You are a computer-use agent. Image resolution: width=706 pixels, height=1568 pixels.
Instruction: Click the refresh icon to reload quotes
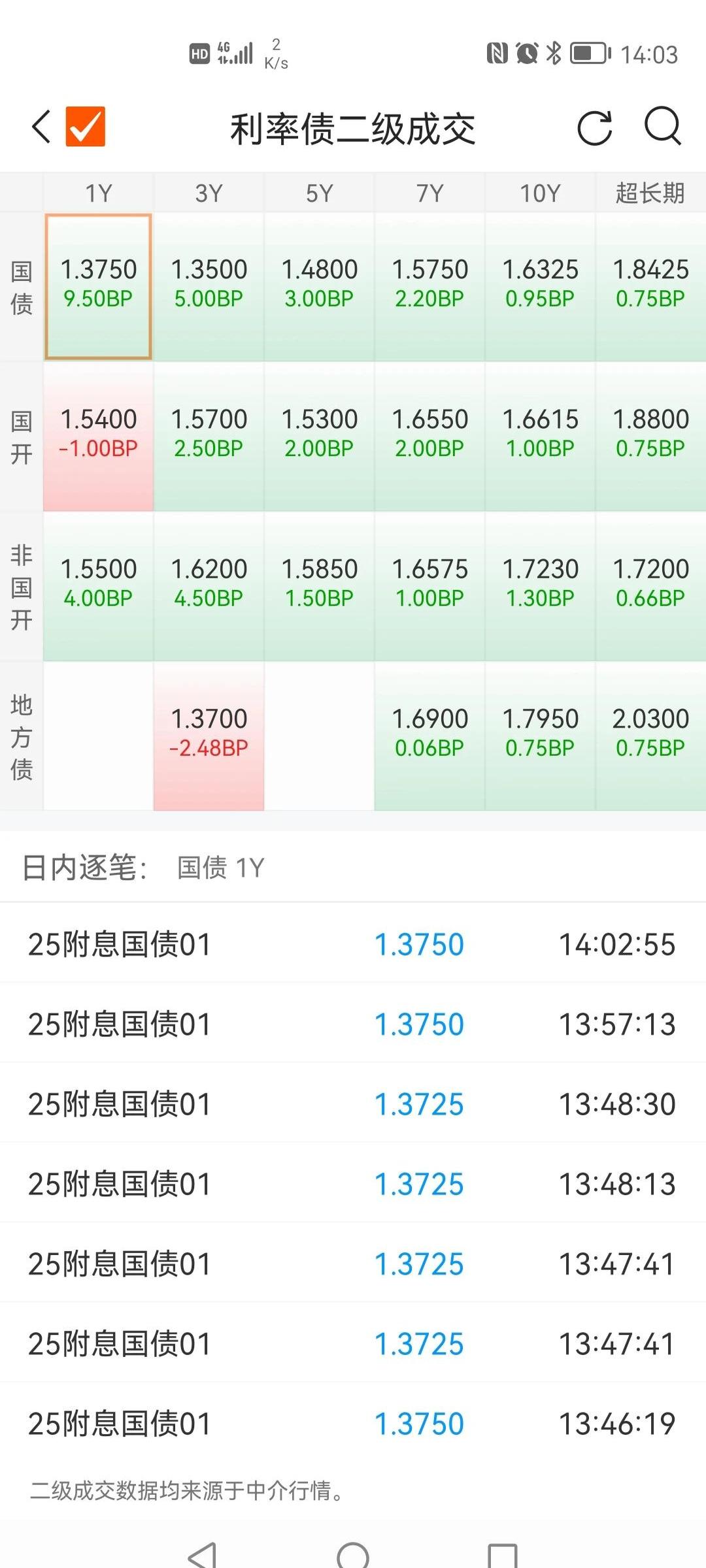pos(594,129)
